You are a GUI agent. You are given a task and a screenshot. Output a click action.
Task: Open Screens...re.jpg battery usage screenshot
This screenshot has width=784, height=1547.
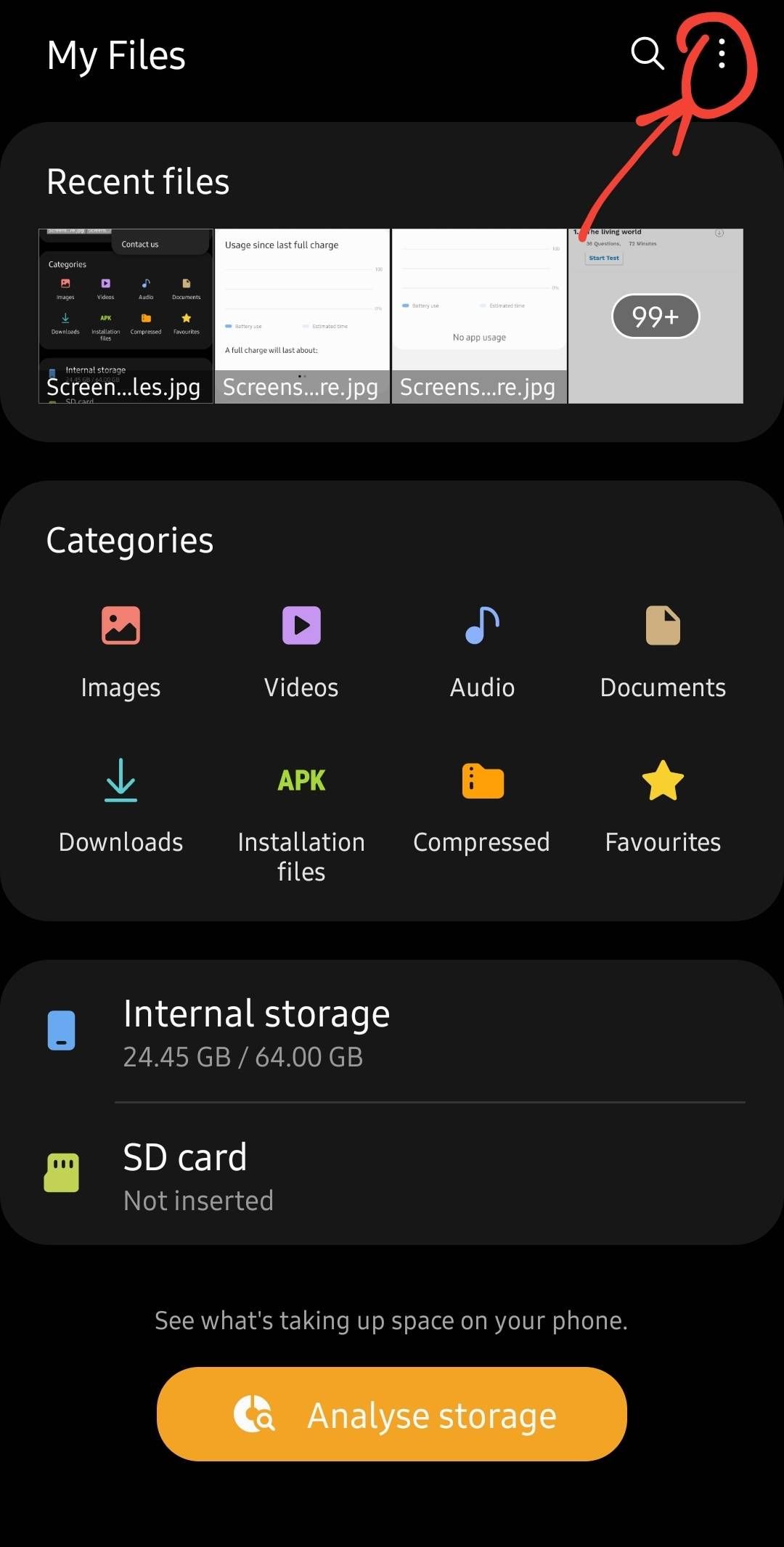click(x=302, y=314)
